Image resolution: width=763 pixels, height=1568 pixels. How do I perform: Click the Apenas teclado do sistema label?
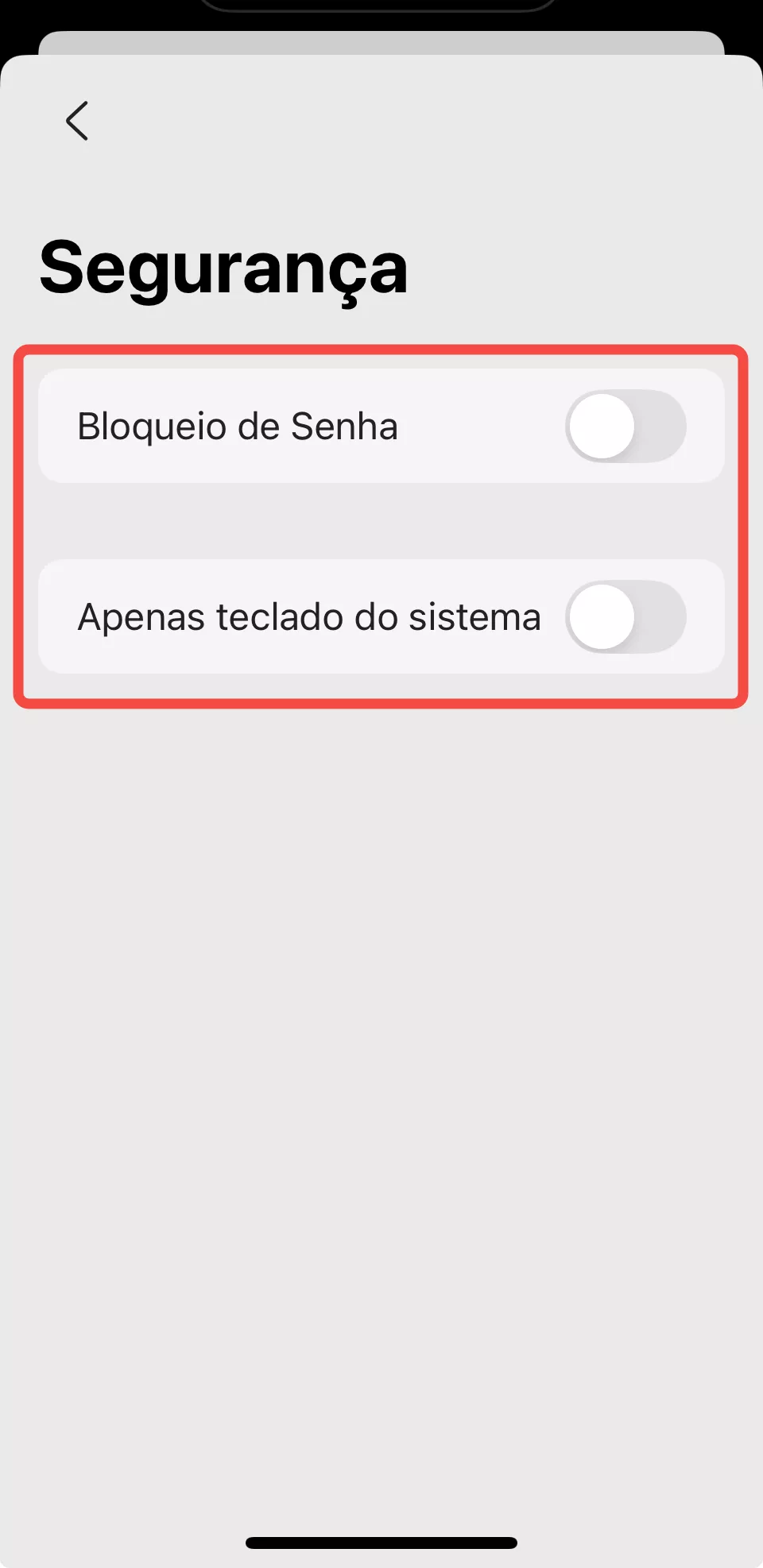pos(308,618)
